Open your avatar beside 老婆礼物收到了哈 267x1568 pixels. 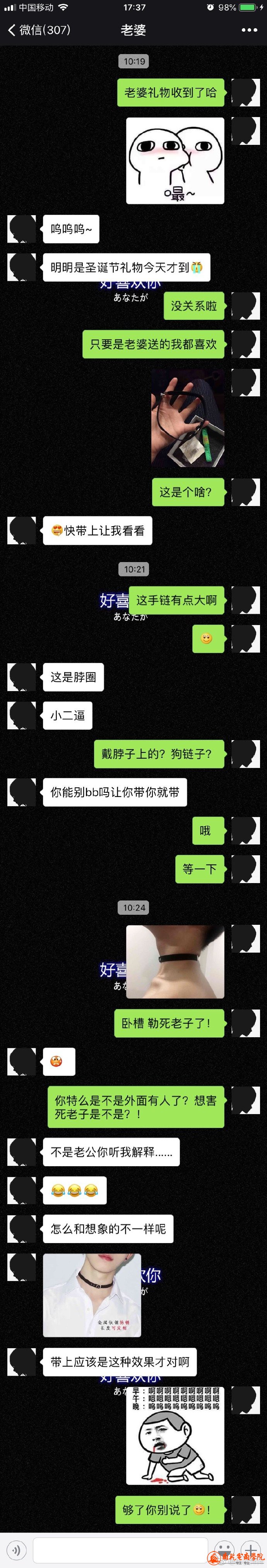(246, 93)
